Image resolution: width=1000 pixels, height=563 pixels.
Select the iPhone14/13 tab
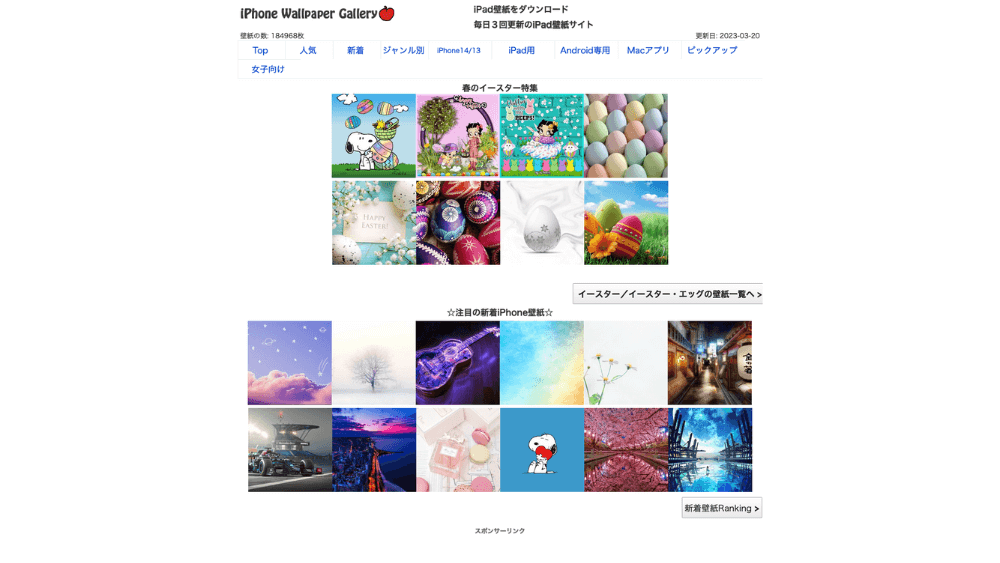point(458,50)
